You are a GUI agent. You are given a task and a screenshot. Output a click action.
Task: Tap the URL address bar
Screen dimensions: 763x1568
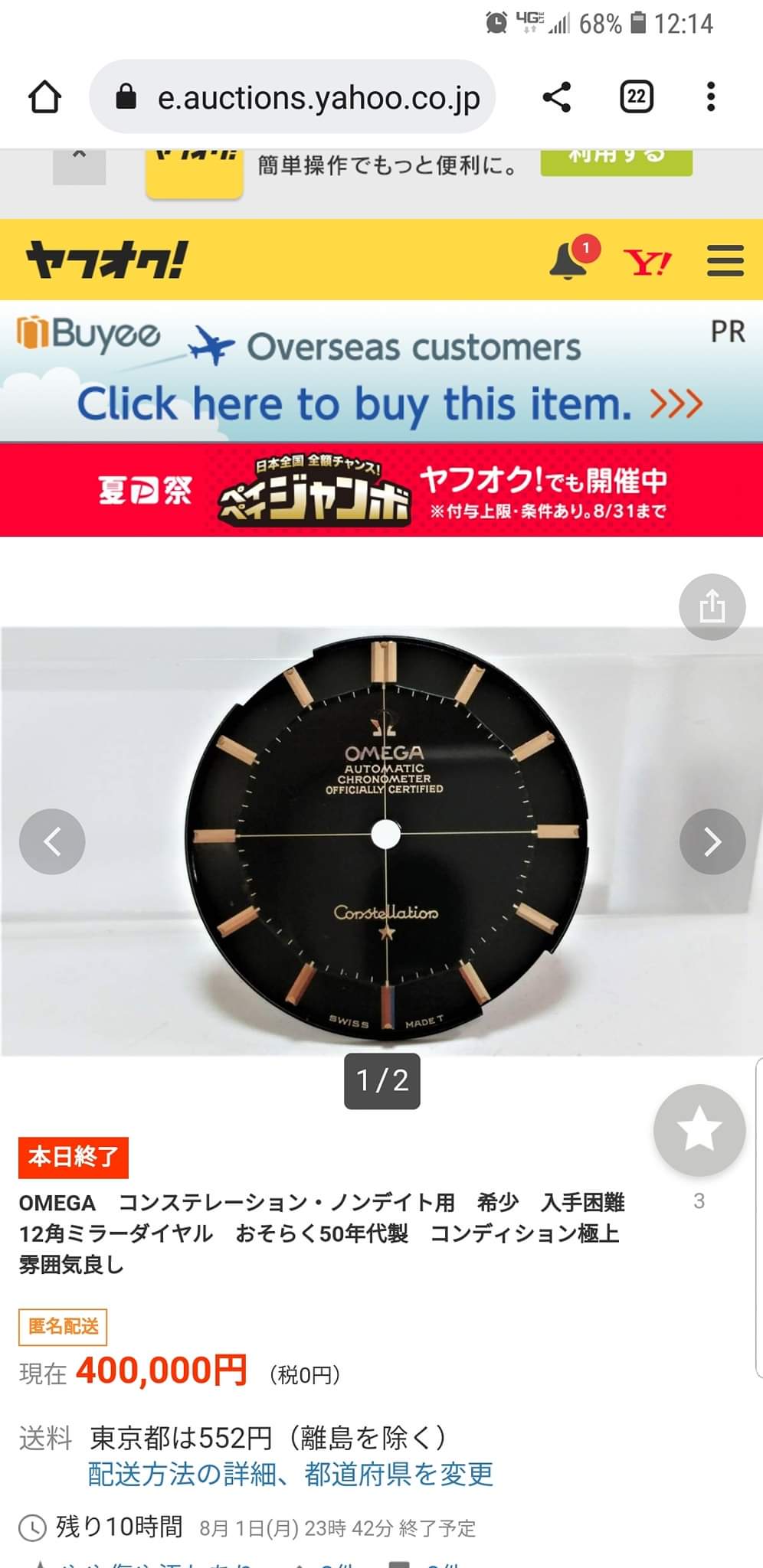tap(306, 97)
